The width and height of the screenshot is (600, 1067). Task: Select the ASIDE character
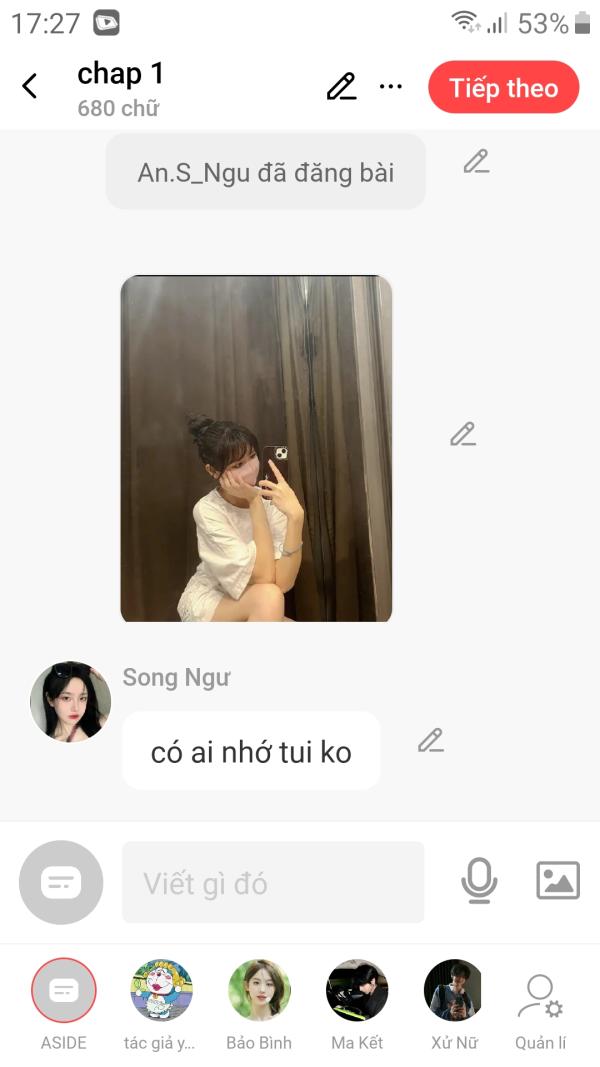coord(64,991)
